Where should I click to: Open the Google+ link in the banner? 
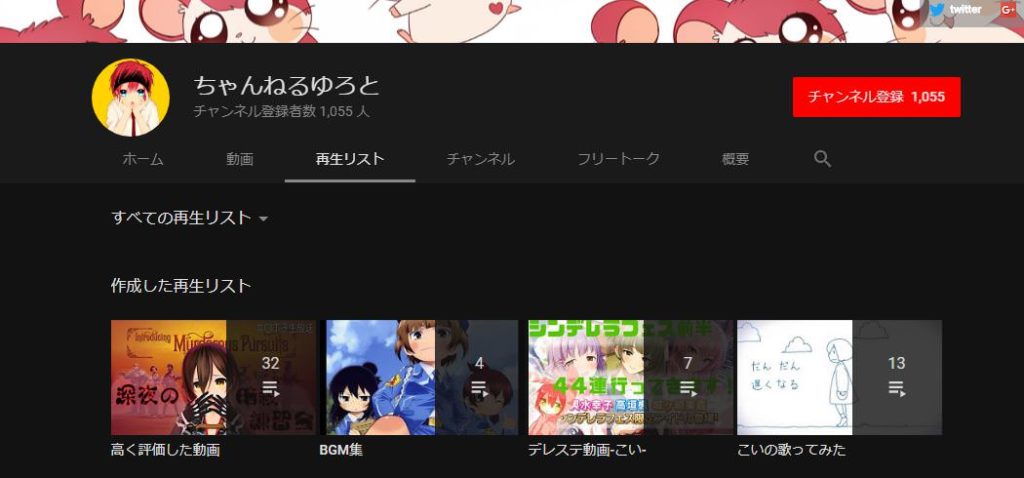[1008, 9]
